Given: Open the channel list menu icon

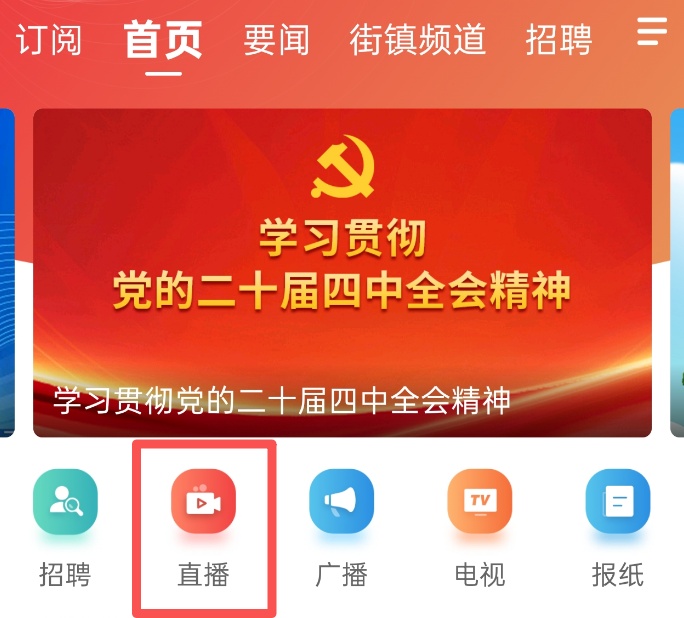Looking at the screenshot, I should coord(652,31).
